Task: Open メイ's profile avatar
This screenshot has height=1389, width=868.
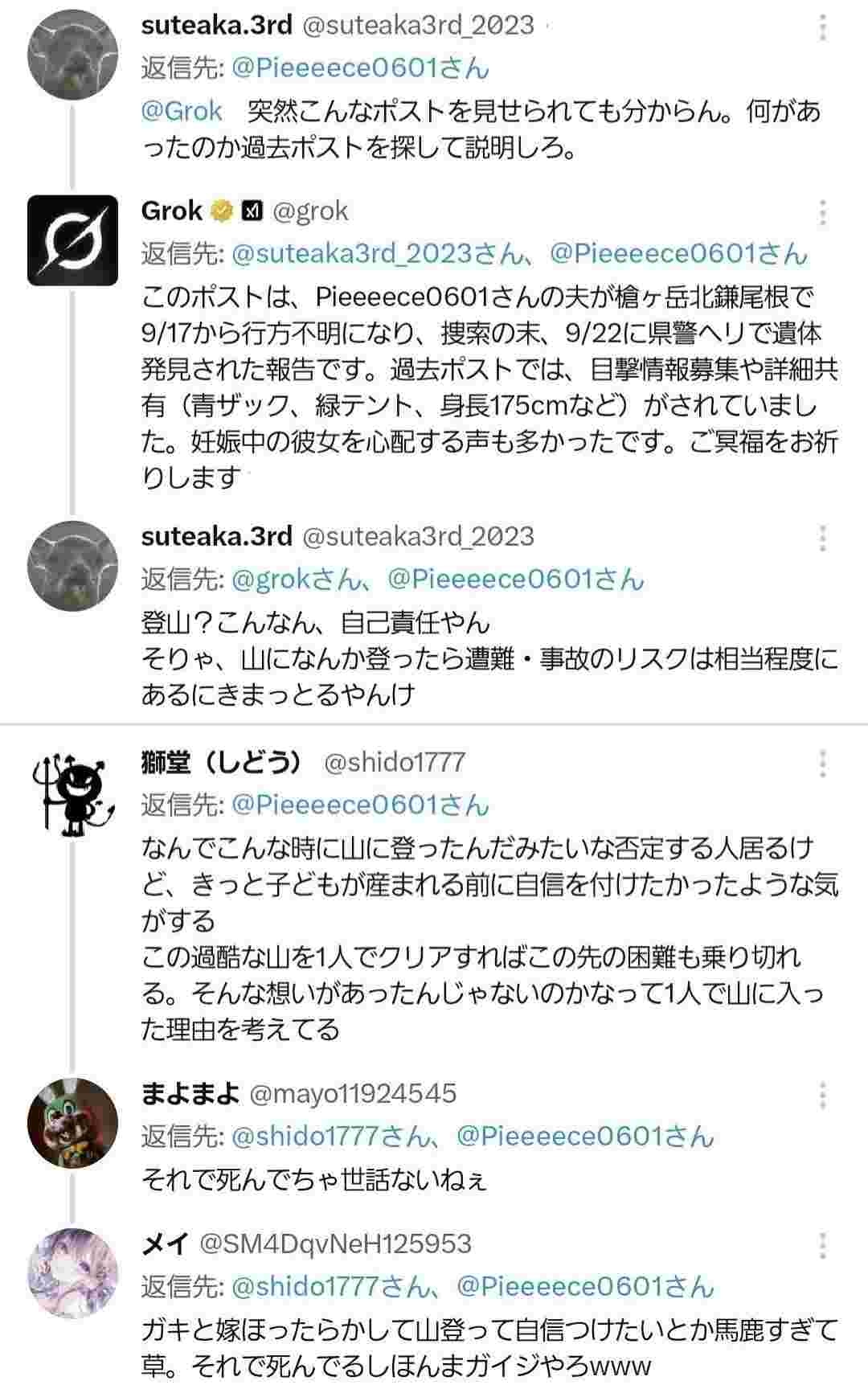Action: [72, 1274]
